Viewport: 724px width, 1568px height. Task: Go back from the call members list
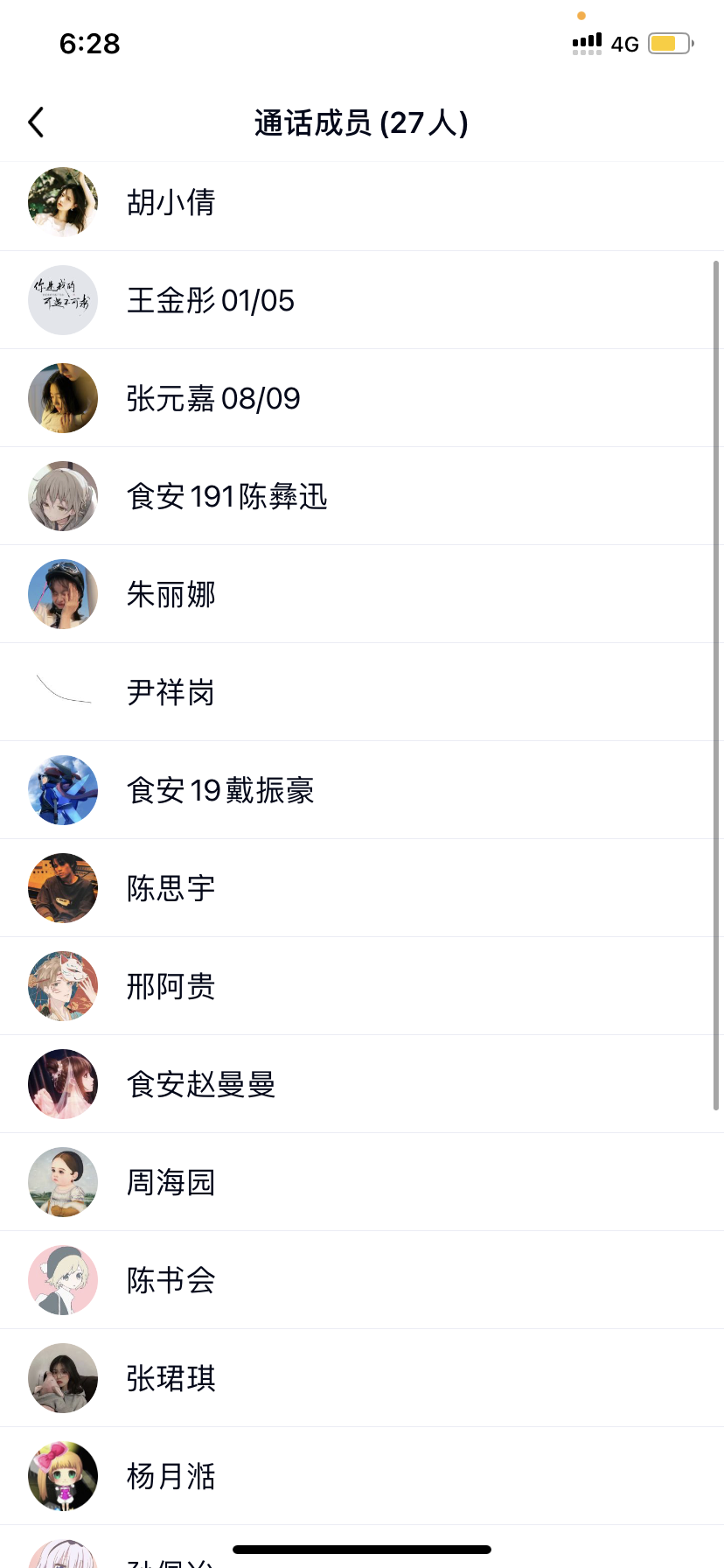[x=36, y=122]
